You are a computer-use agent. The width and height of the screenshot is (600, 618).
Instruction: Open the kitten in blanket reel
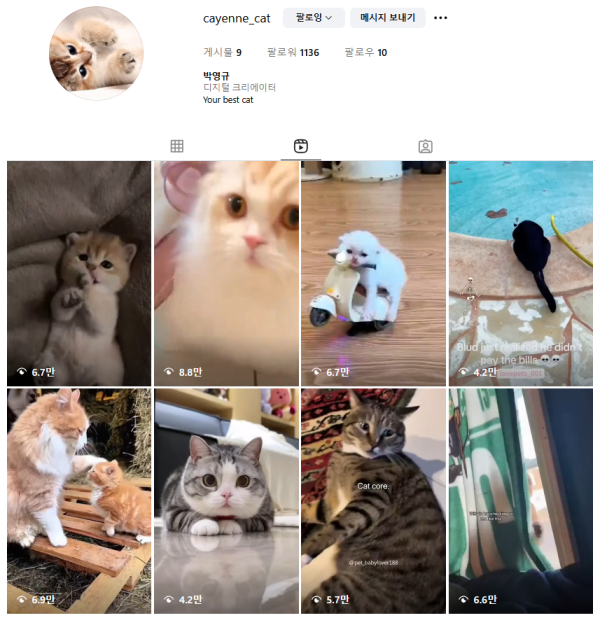coord(79,273)
